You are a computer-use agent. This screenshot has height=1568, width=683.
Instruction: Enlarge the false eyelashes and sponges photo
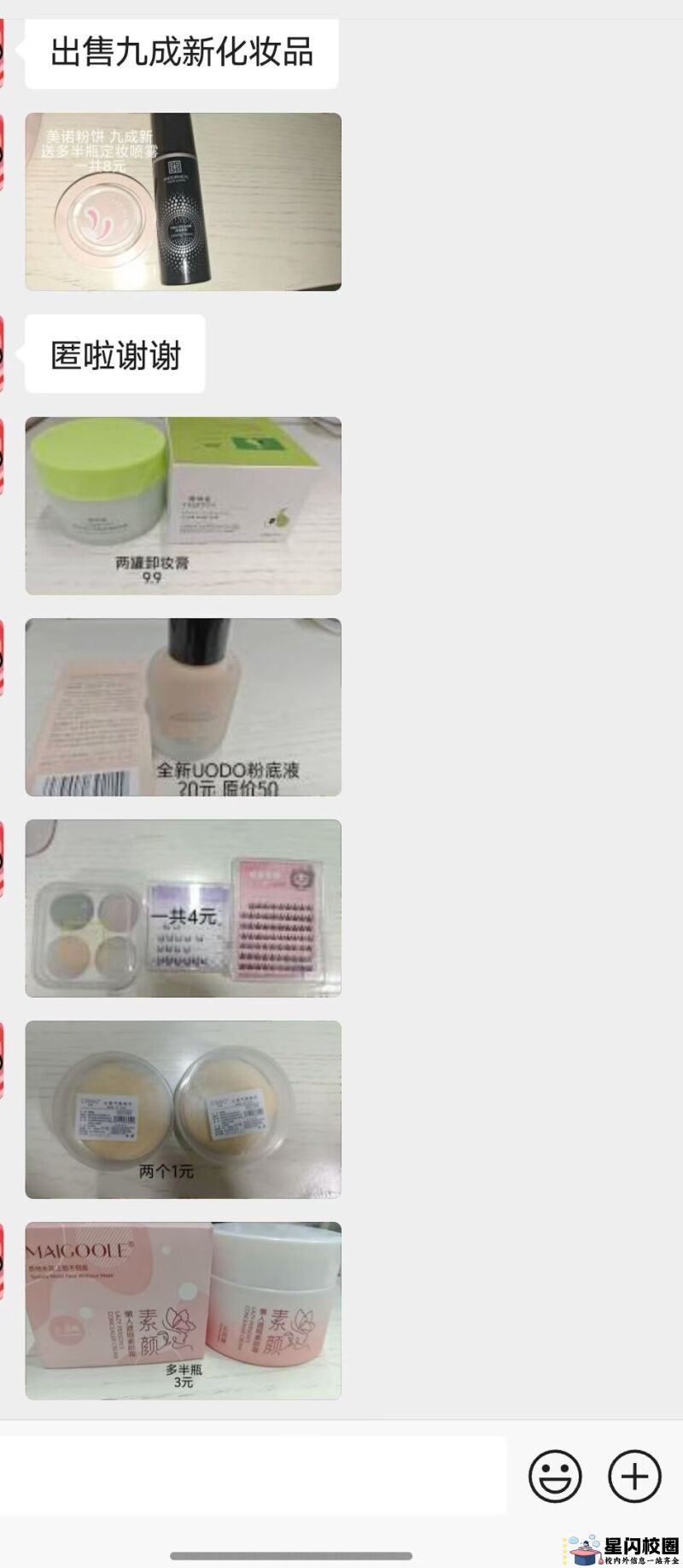click(x=183, y=908)
